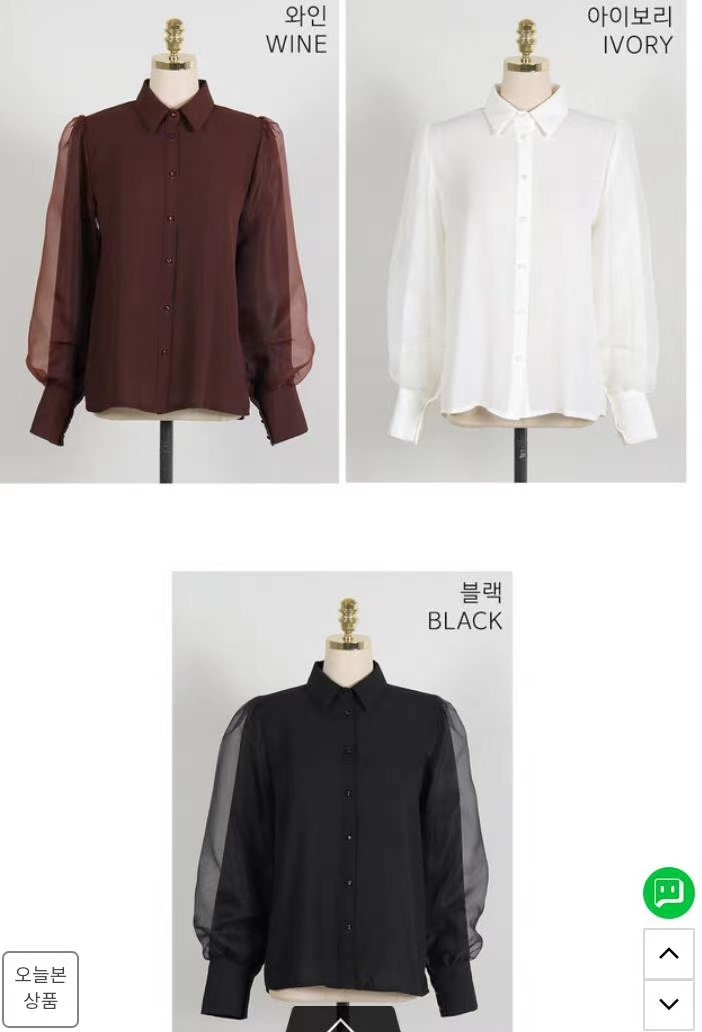
Task: Open 오늘본 상품 recently viewed items
Action: tap(40, 988)
